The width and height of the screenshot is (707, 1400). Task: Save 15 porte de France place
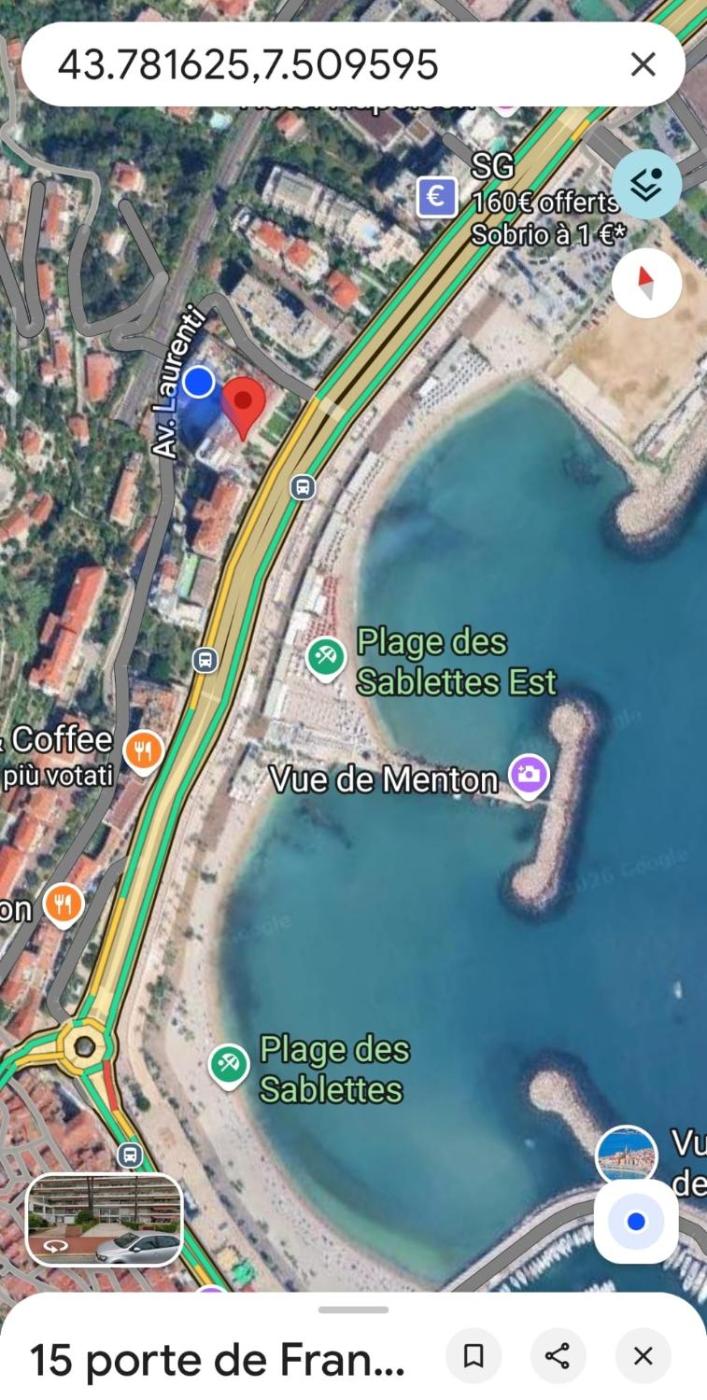pos(474,1356)
